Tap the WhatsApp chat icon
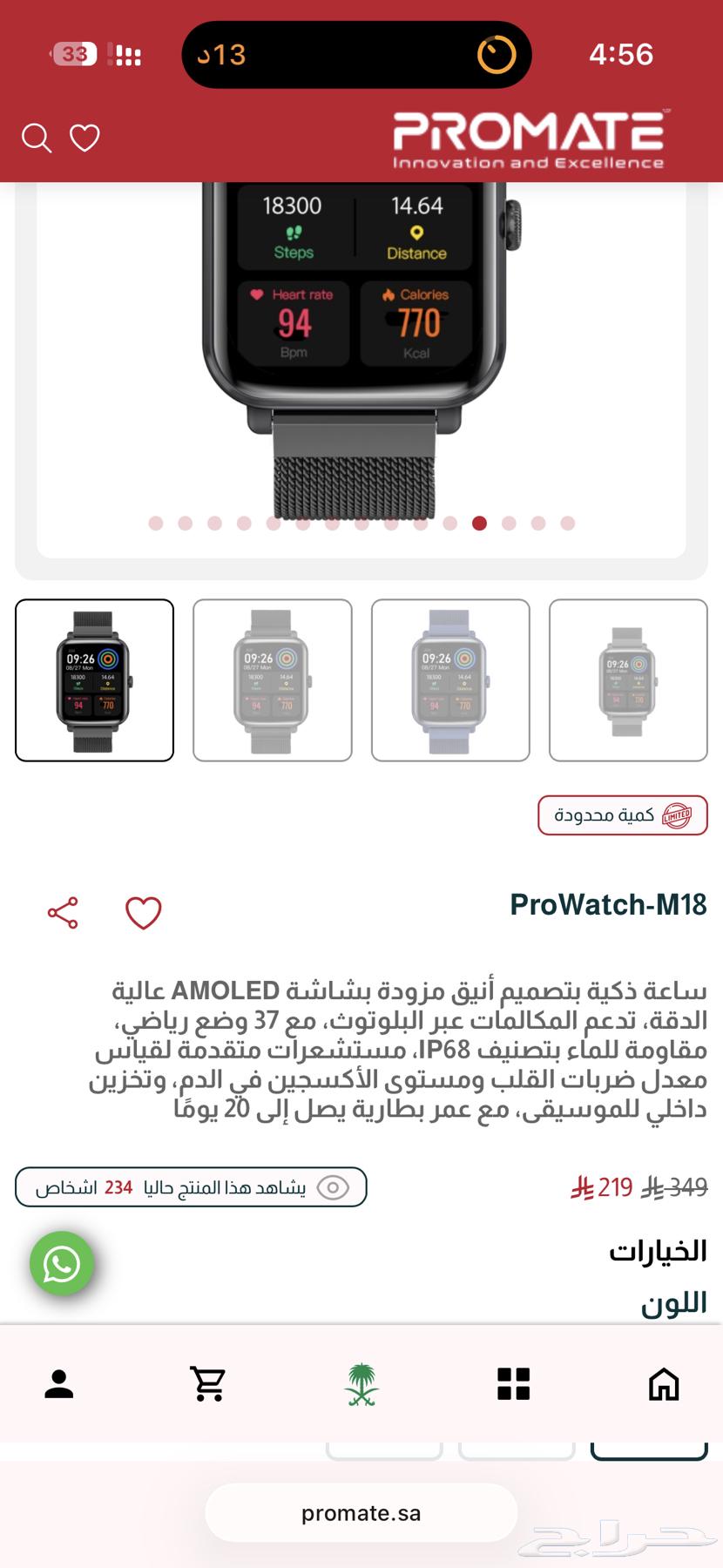This screenshot has height=1568, width=723. [x=61, y=1265]
